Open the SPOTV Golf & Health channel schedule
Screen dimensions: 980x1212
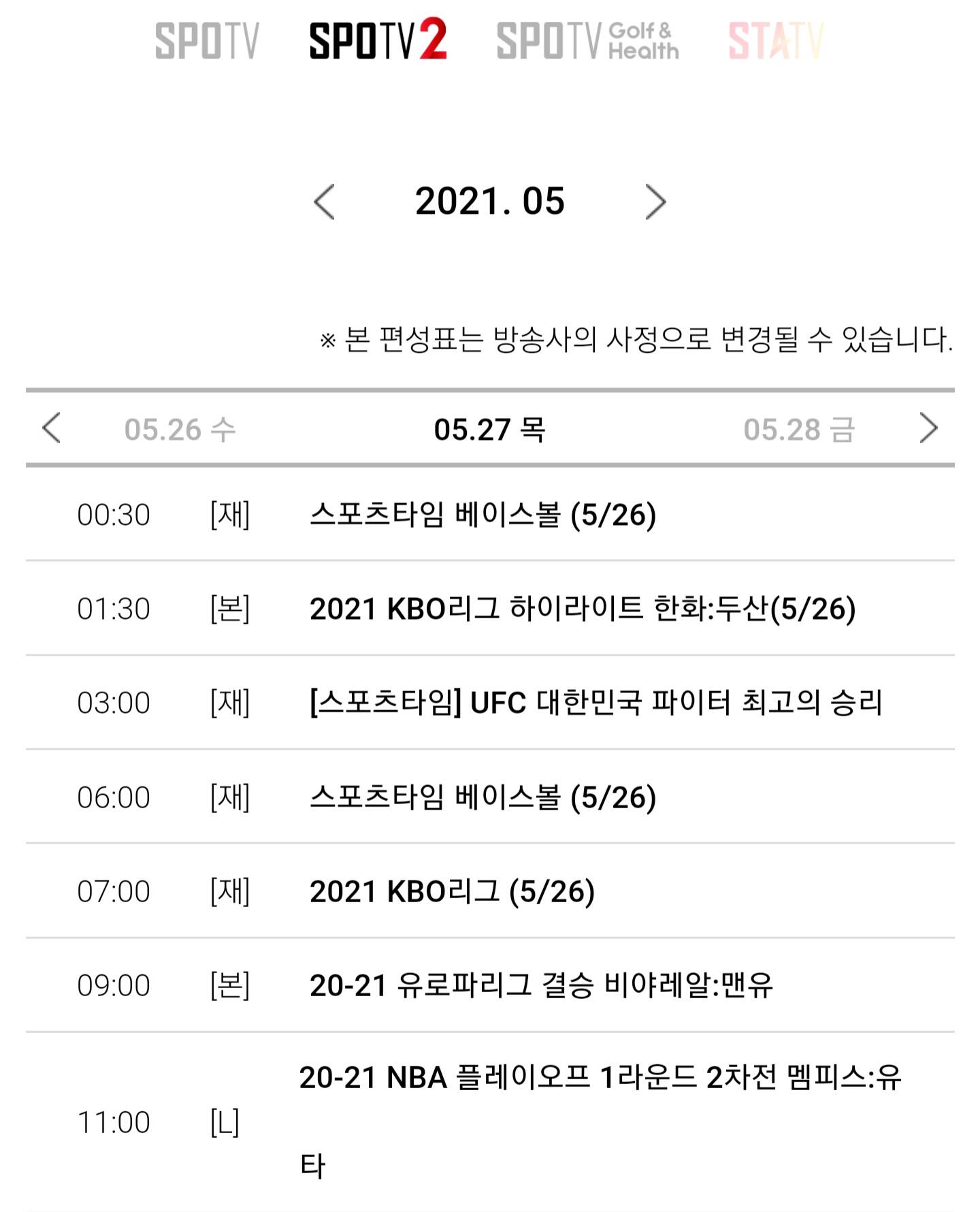tap(587, 40)
